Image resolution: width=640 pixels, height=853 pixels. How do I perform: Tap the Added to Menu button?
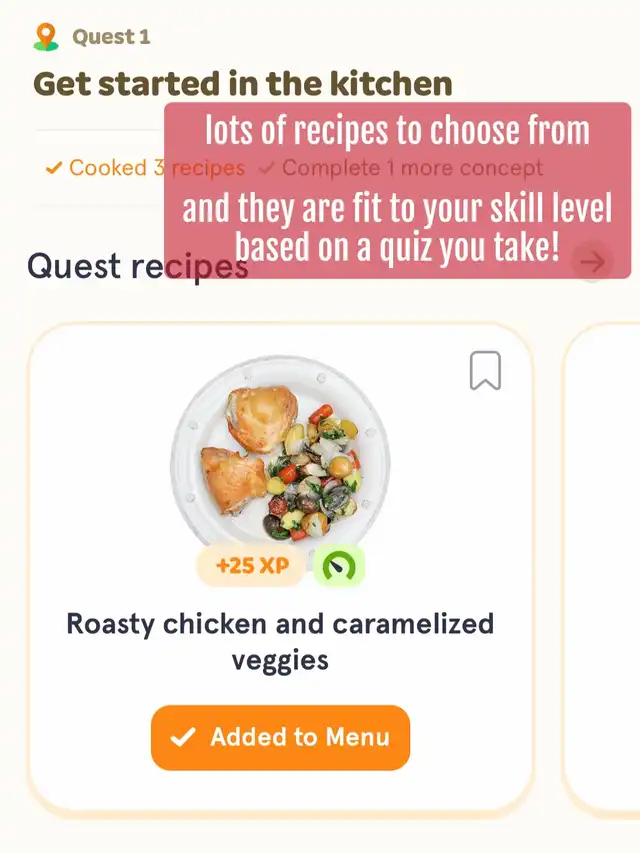[x=280, y=738]
